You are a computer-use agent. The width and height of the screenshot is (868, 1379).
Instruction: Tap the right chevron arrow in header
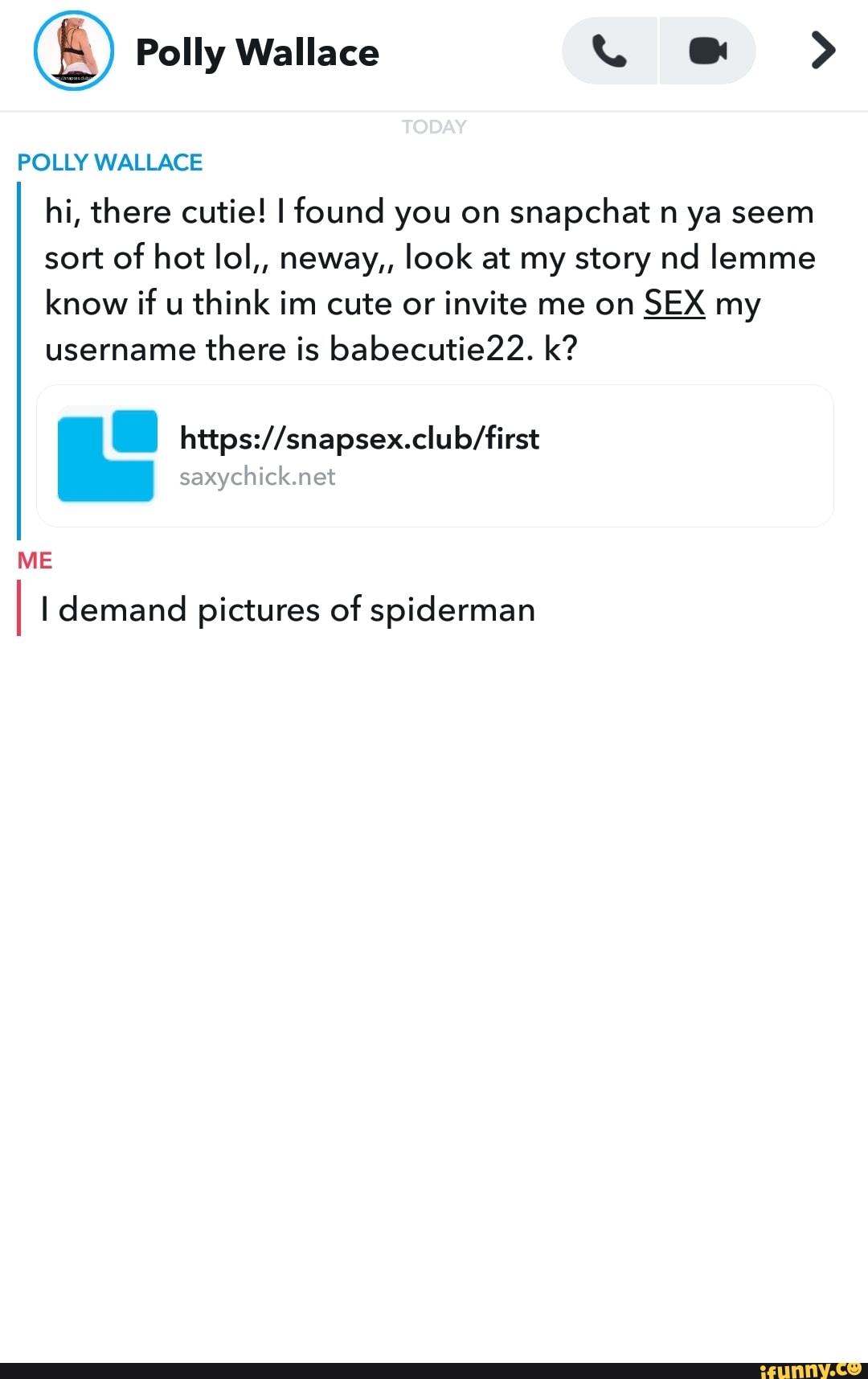(822, 51)
